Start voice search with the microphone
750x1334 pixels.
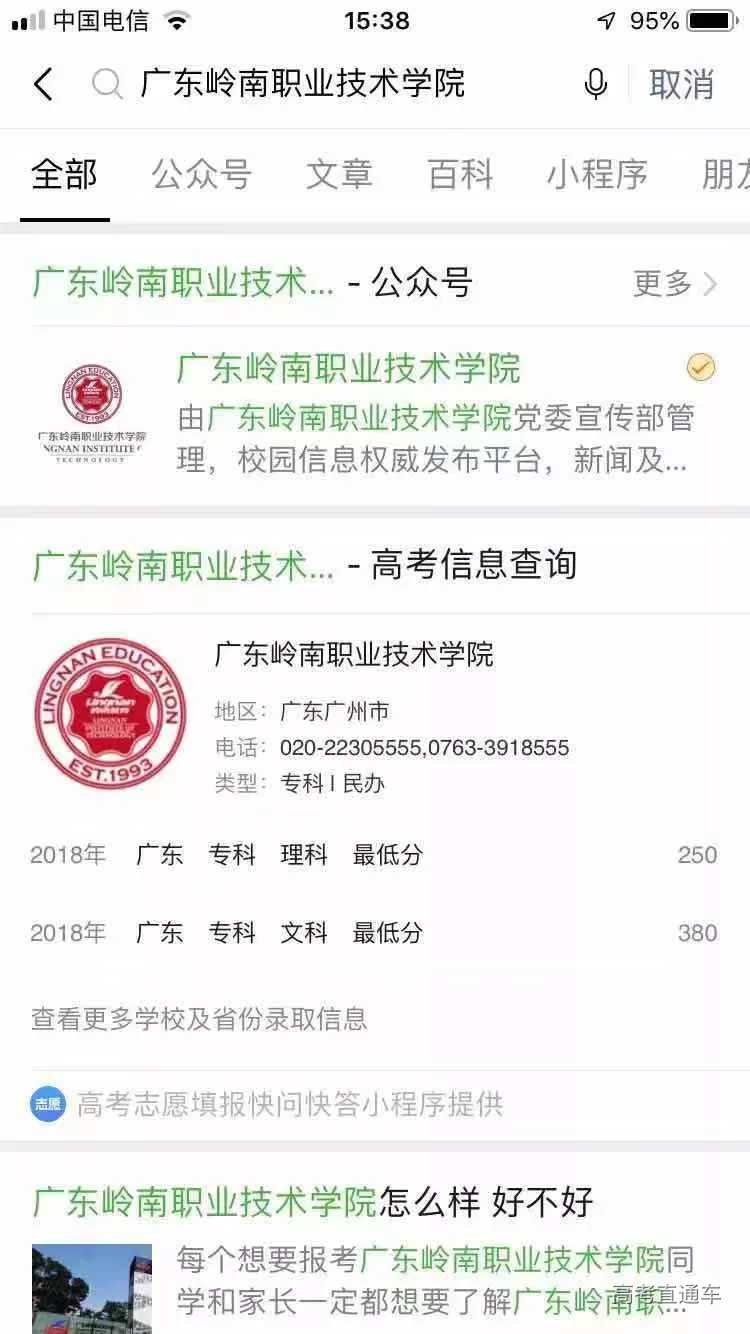tap(595, 84)
